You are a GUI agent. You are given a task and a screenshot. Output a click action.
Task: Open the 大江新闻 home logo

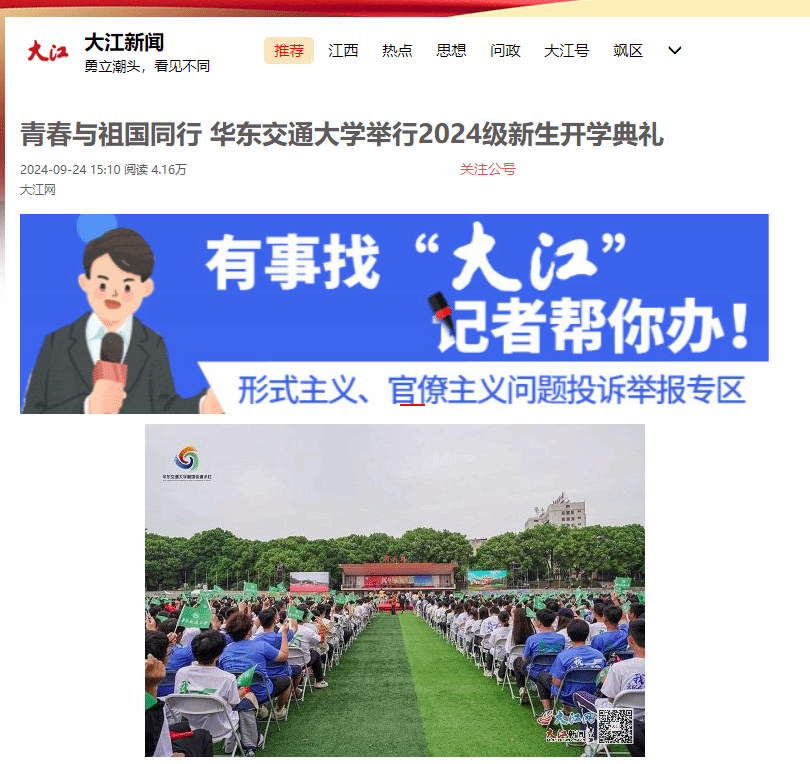pyautogui.click(x=48, y=52)
